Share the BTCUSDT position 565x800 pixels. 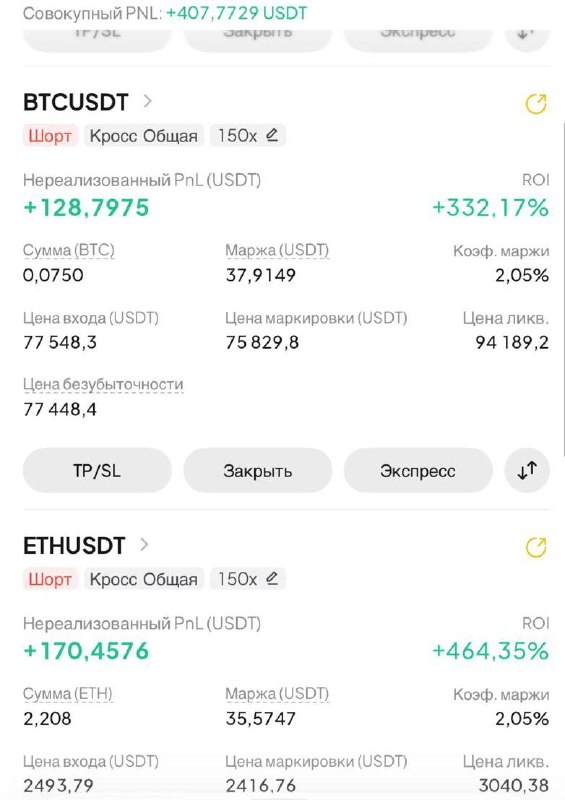coord(536,104)
